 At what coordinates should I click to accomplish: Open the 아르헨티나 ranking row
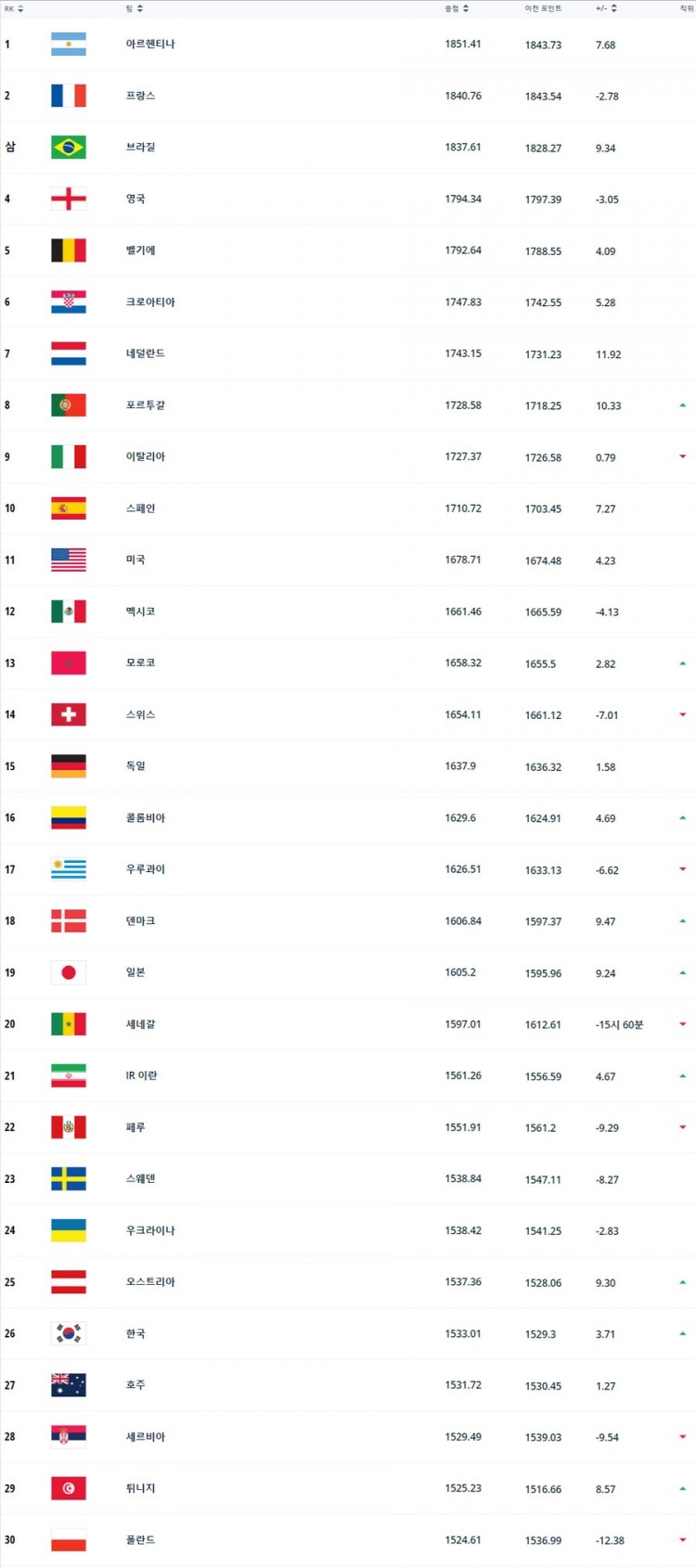click(x=348, y=45)
